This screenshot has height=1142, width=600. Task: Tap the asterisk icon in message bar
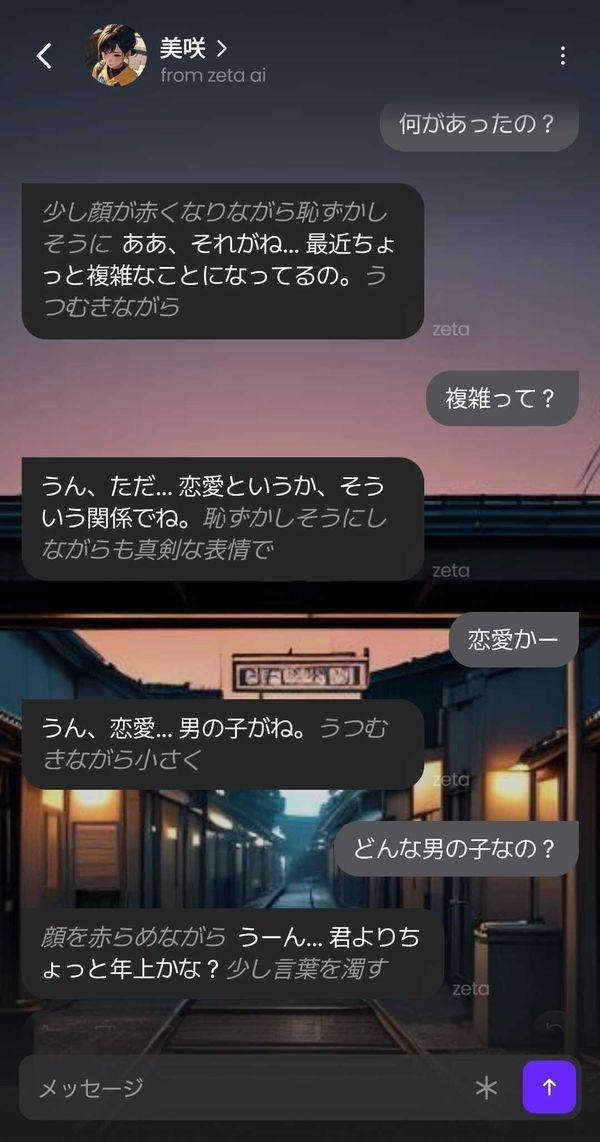pos(486,1088)
